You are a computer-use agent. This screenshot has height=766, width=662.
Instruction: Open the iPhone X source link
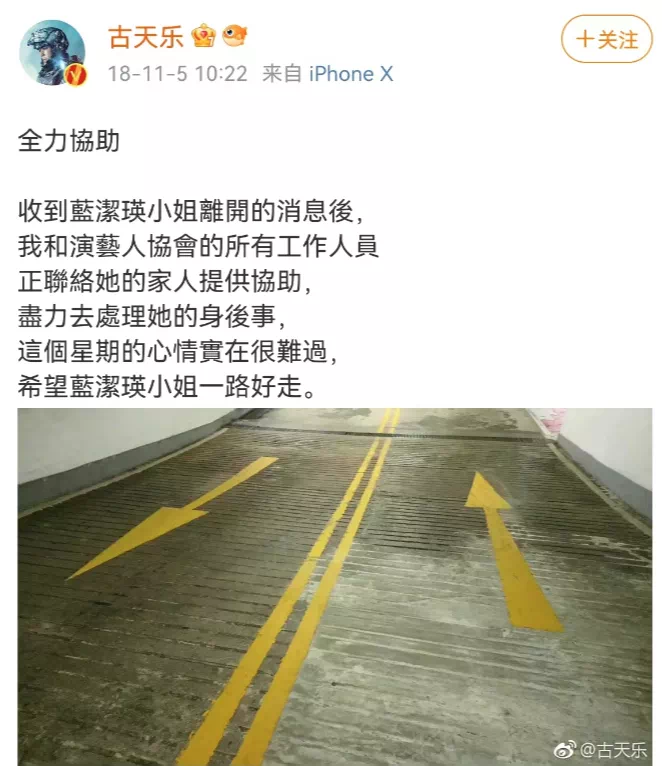[351, 74]
